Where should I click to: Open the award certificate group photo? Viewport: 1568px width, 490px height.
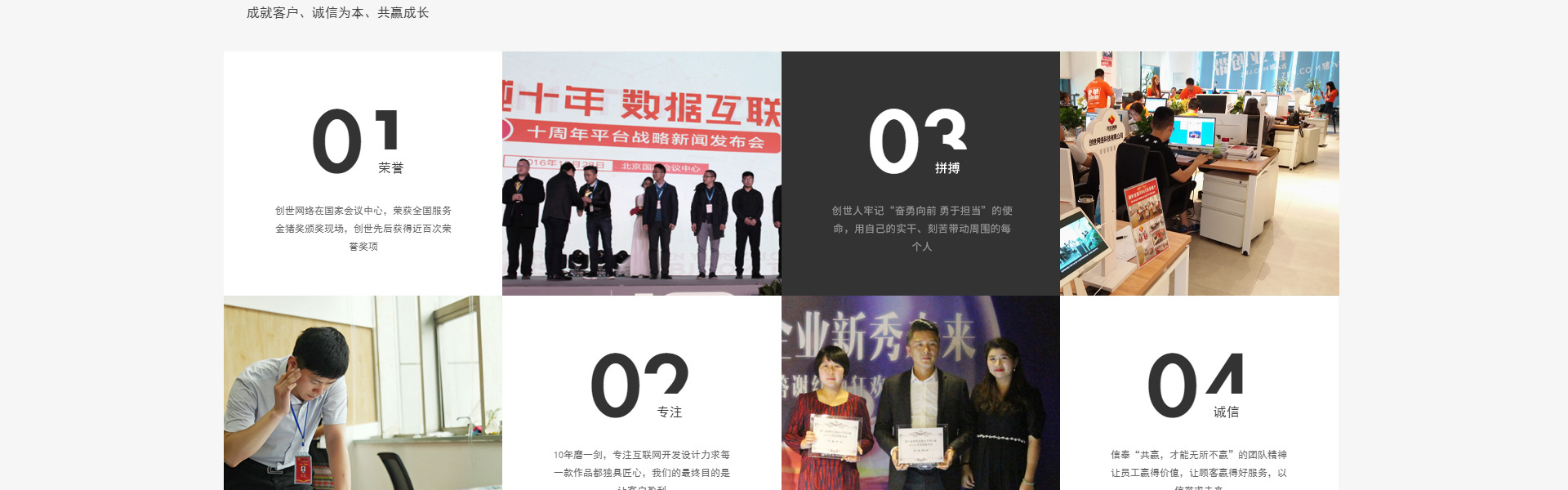pos(920,394)
